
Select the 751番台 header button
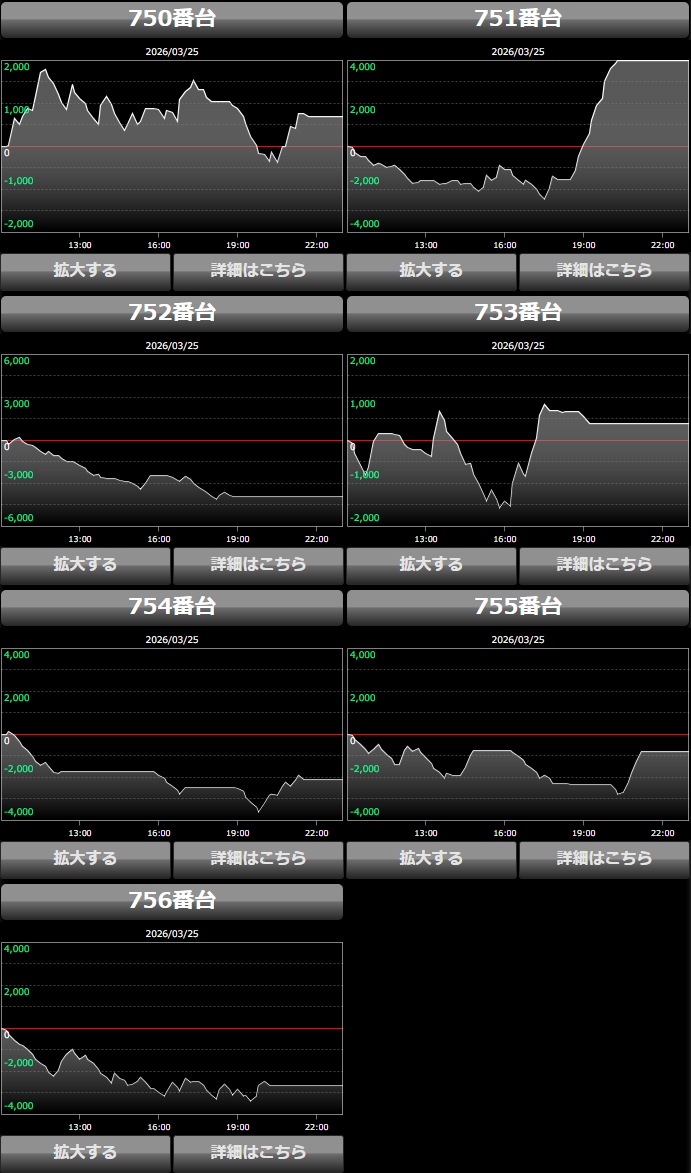518,19
